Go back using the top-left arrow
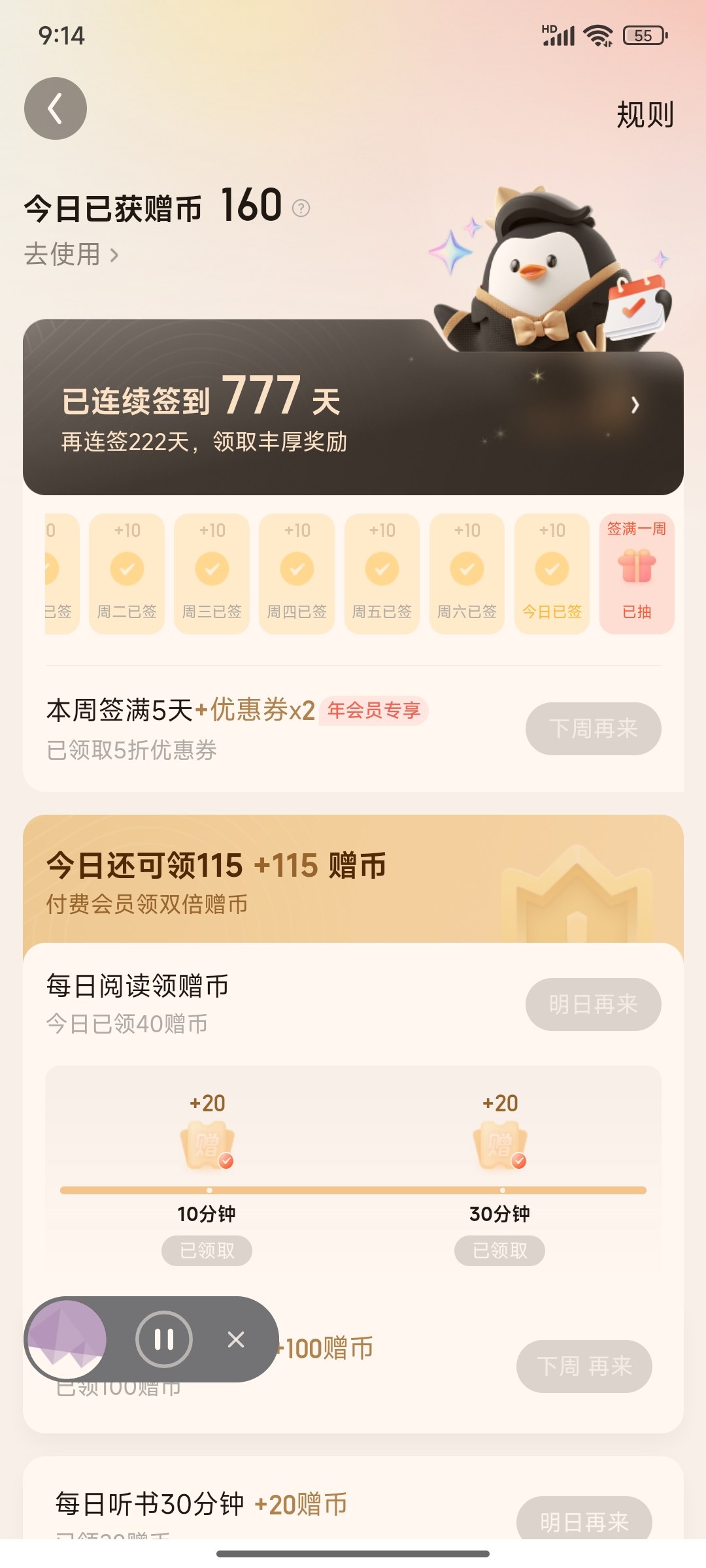This screenshot has height=1568, width=706. tap(56, 108)
